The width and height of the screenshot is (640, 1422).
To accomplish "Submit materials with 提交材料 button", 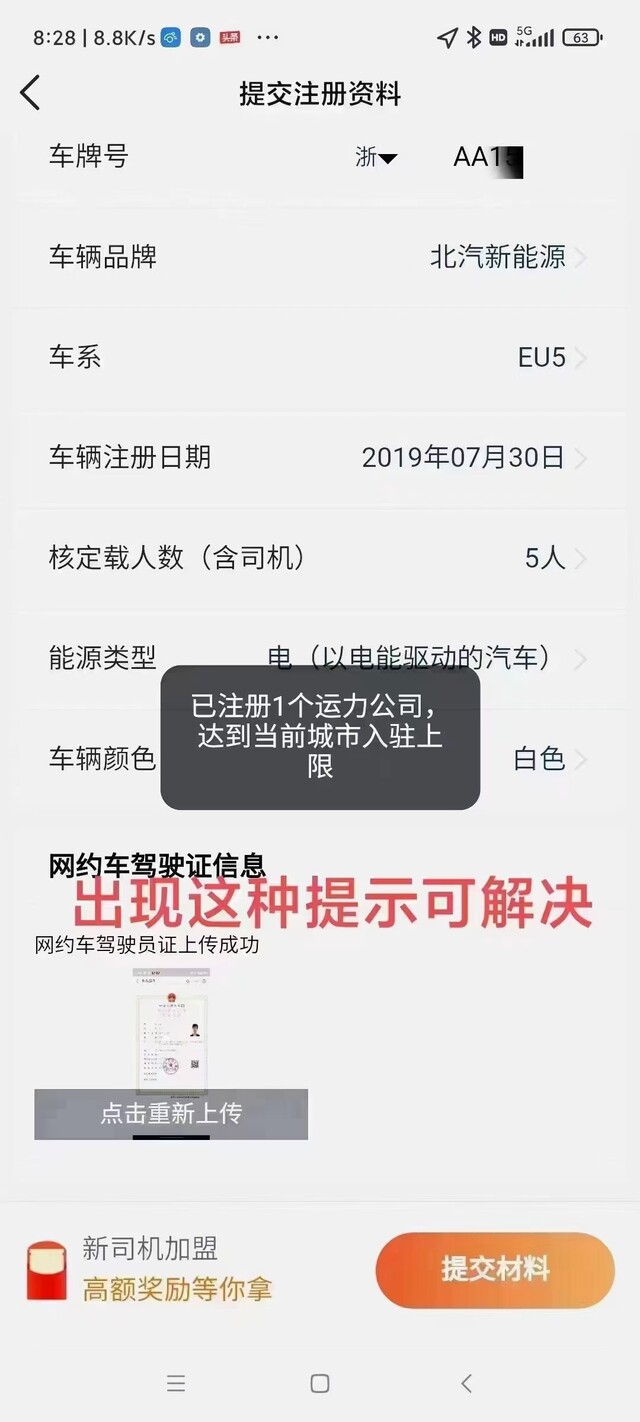I will (495, 1270).
